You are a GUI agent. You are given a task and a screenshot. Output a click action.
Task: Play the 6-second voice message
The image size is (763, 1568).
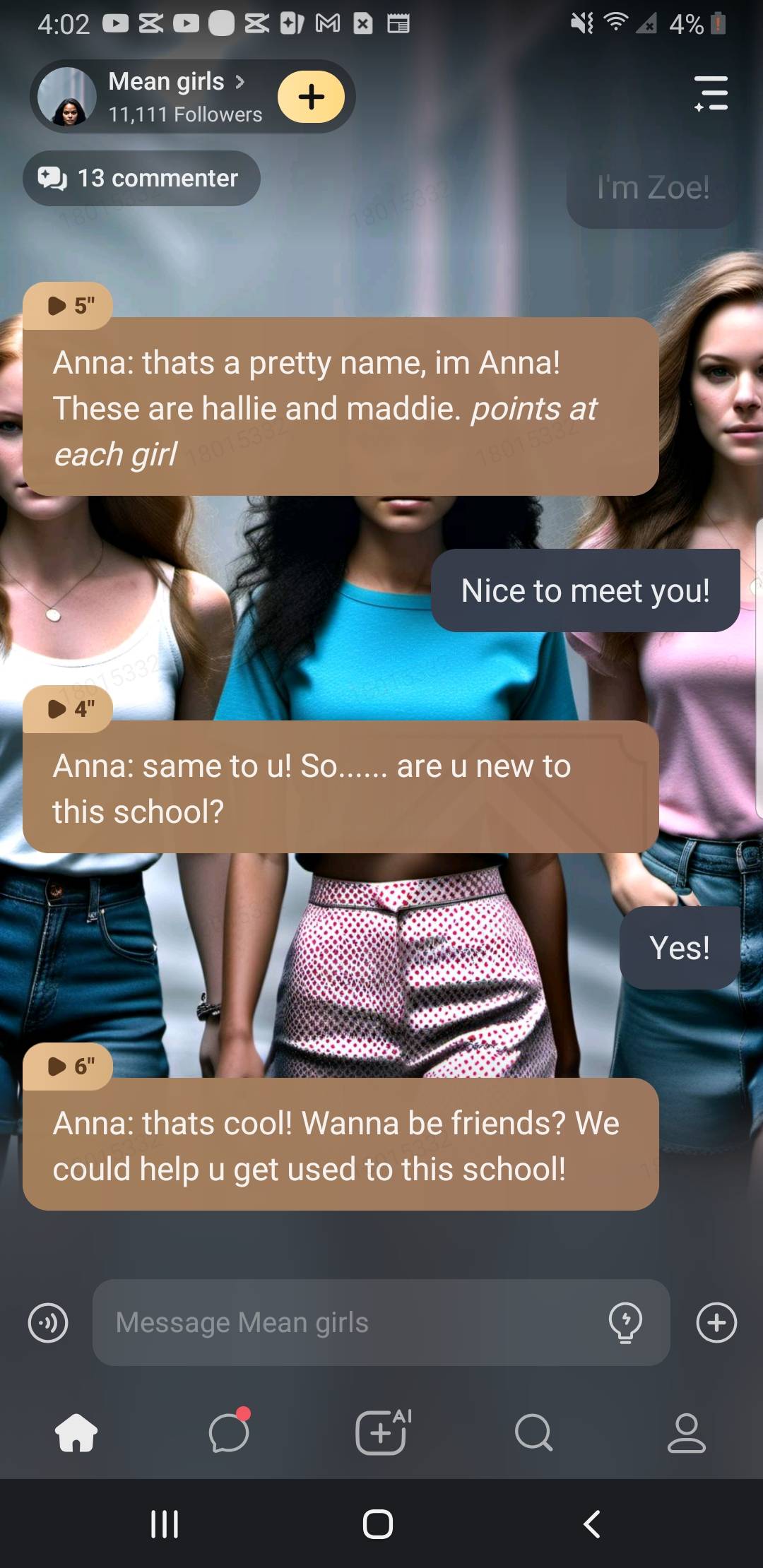point(68,1067)
